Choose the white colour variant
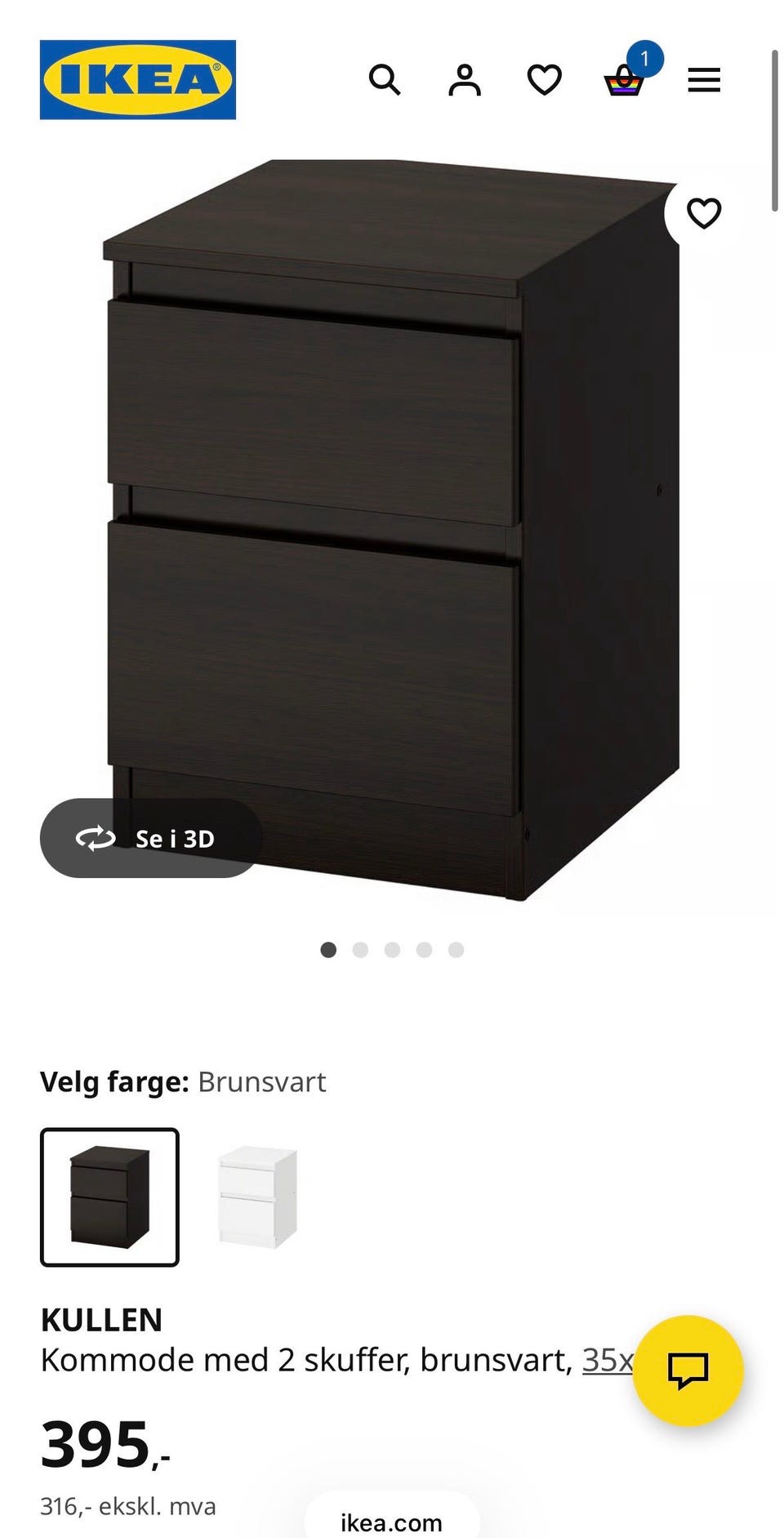Screen dimensions: 784x1538 pyautogui.click(x=257, y=1197)
